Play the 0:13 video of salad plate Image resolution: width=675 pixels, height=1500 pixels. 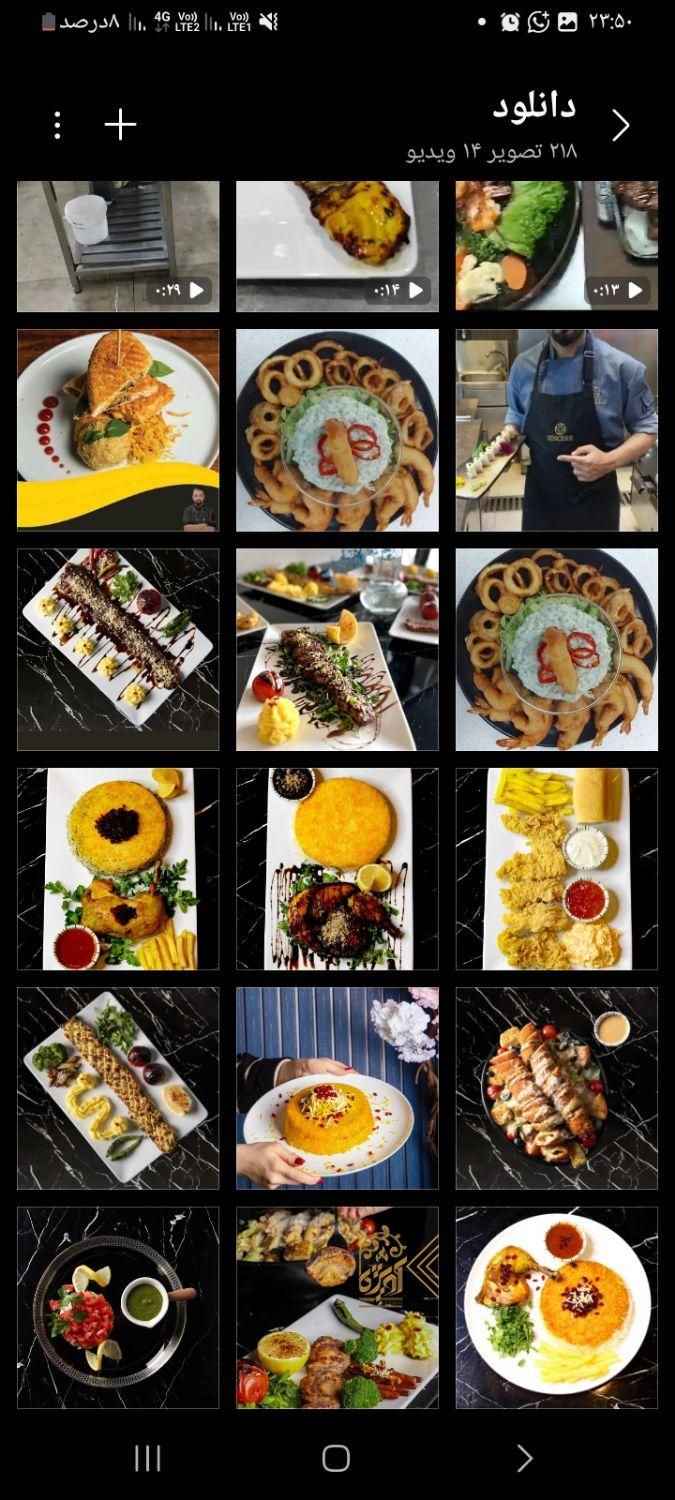click(x=557, y=246)
